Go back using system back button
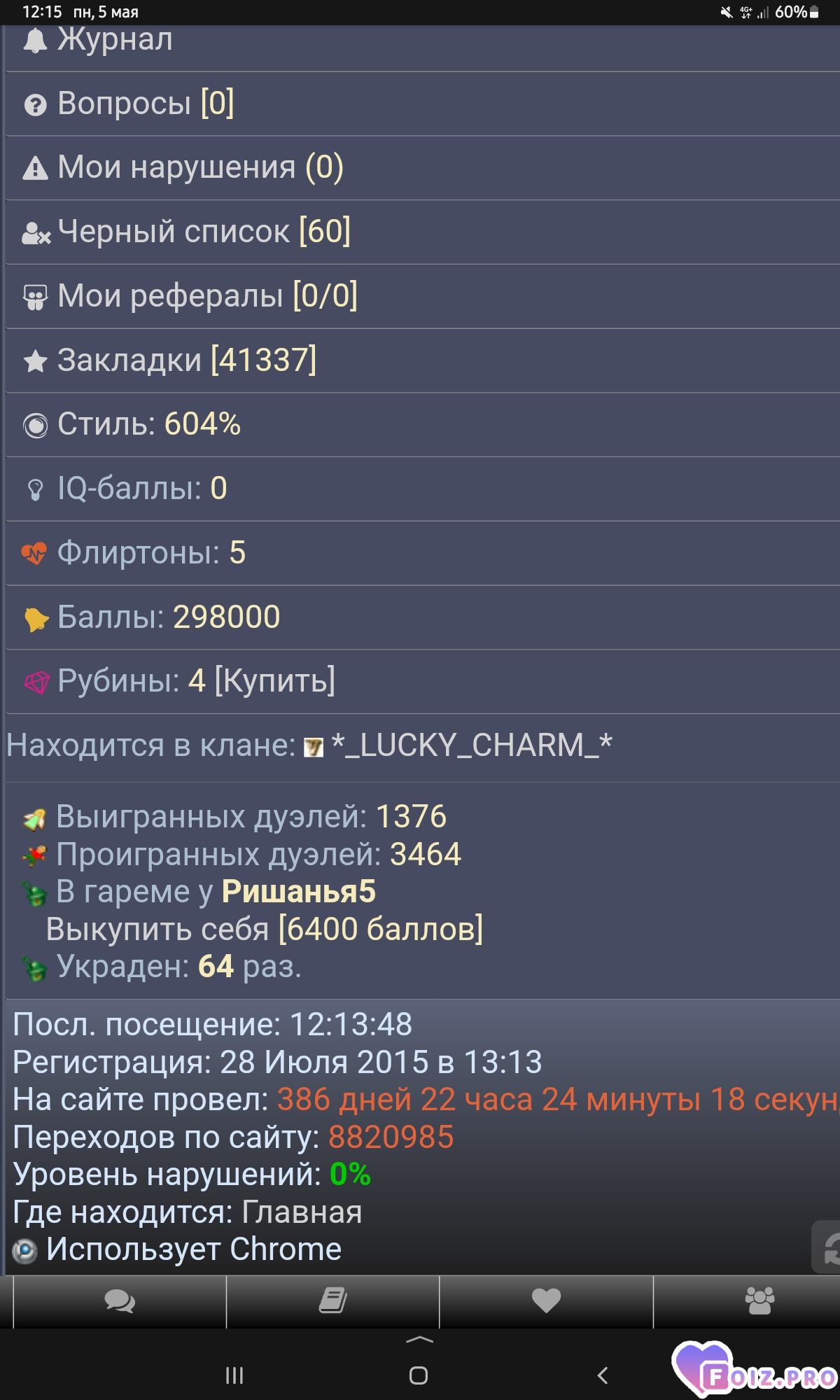Image resolution: width=840 pixels, height=1400 pixels. pos(603,1375)
